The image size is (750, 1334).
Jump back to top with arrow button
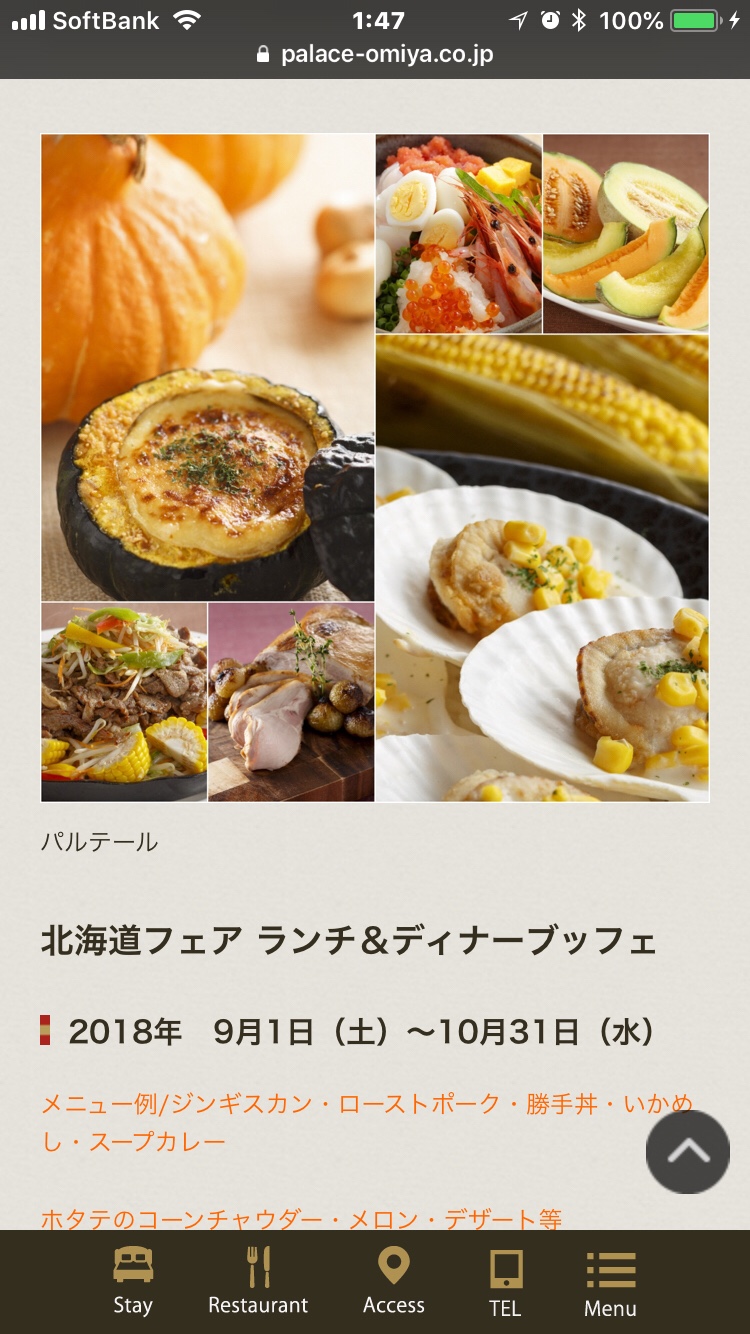click(x=687, y=1152)
